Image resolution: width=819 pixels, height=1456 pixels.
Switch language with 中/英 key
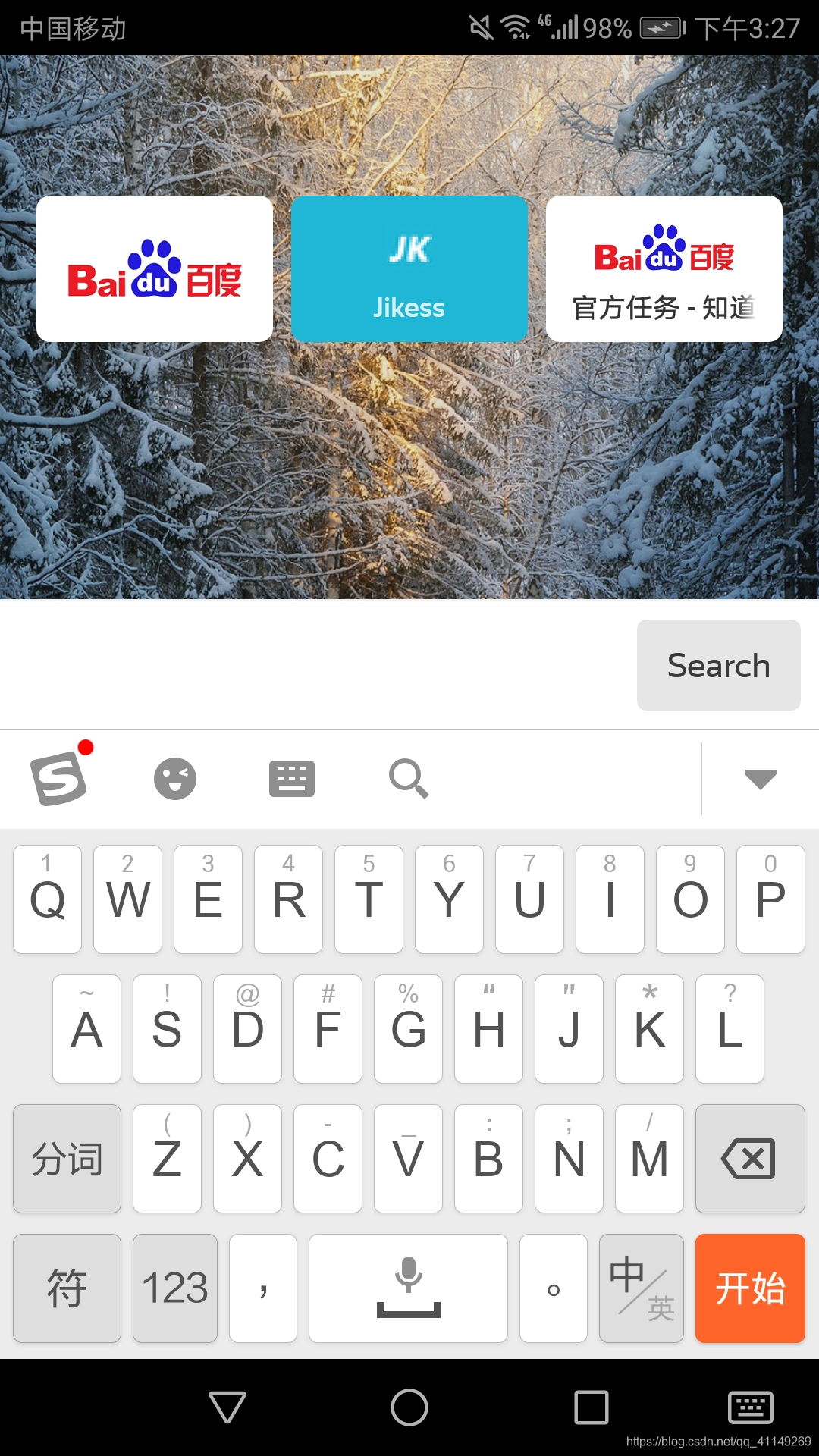(641, 1288)
